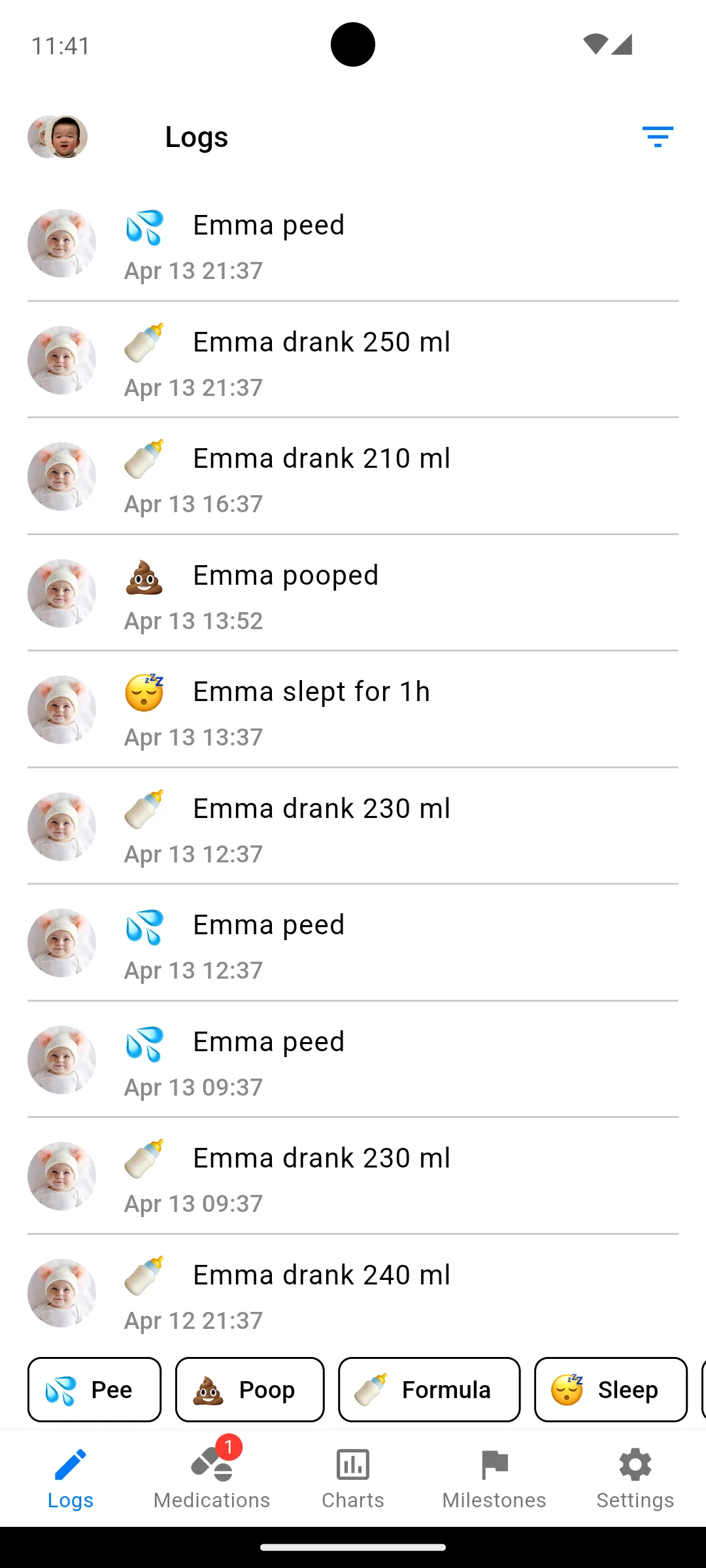The height and width of the screenshot is (1568, 706).
Task: Add a Poop log entry
Action: 250,1390
